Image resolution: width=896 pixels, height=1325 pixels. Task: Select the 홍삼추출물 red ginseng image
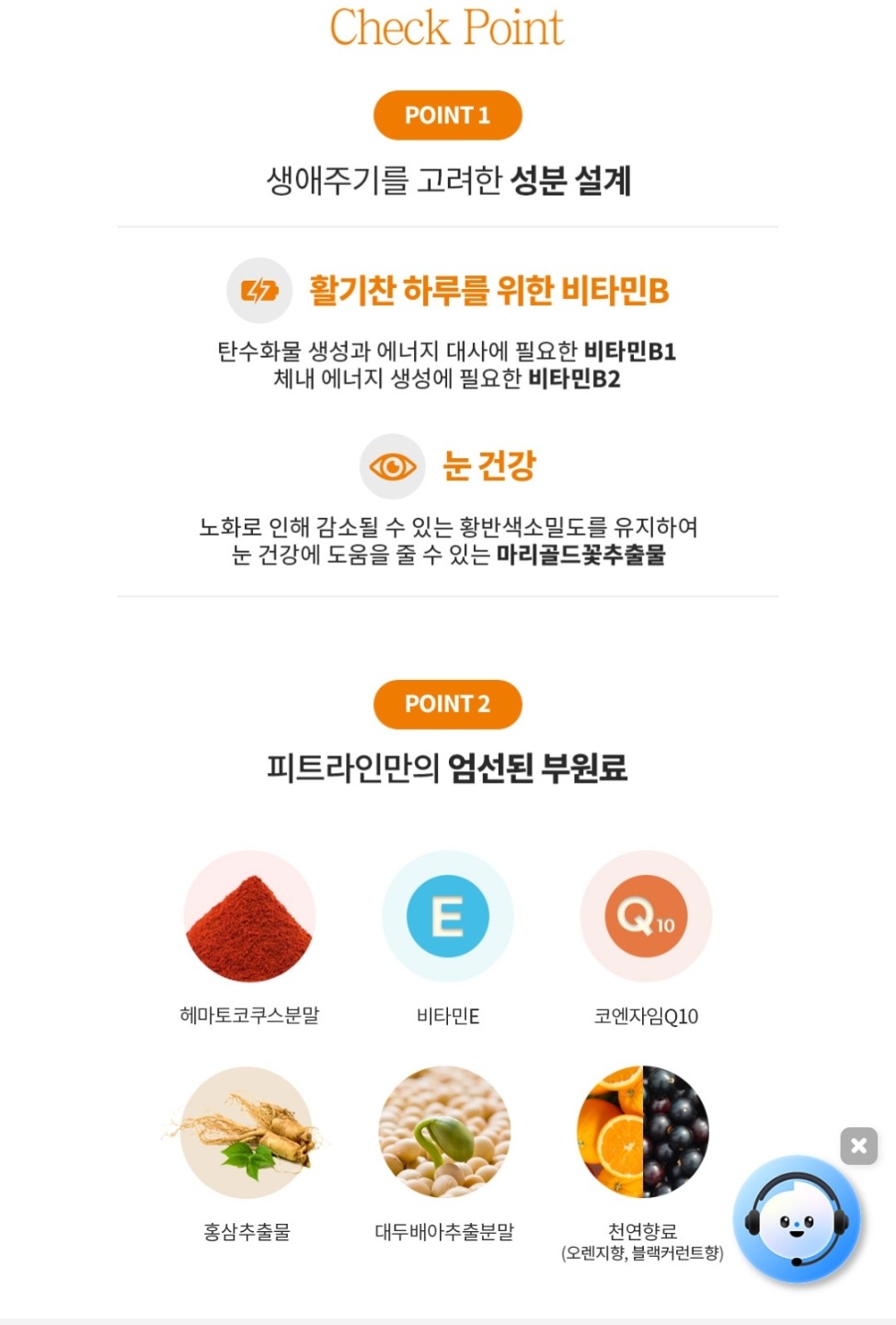(x=249, y=1134)
